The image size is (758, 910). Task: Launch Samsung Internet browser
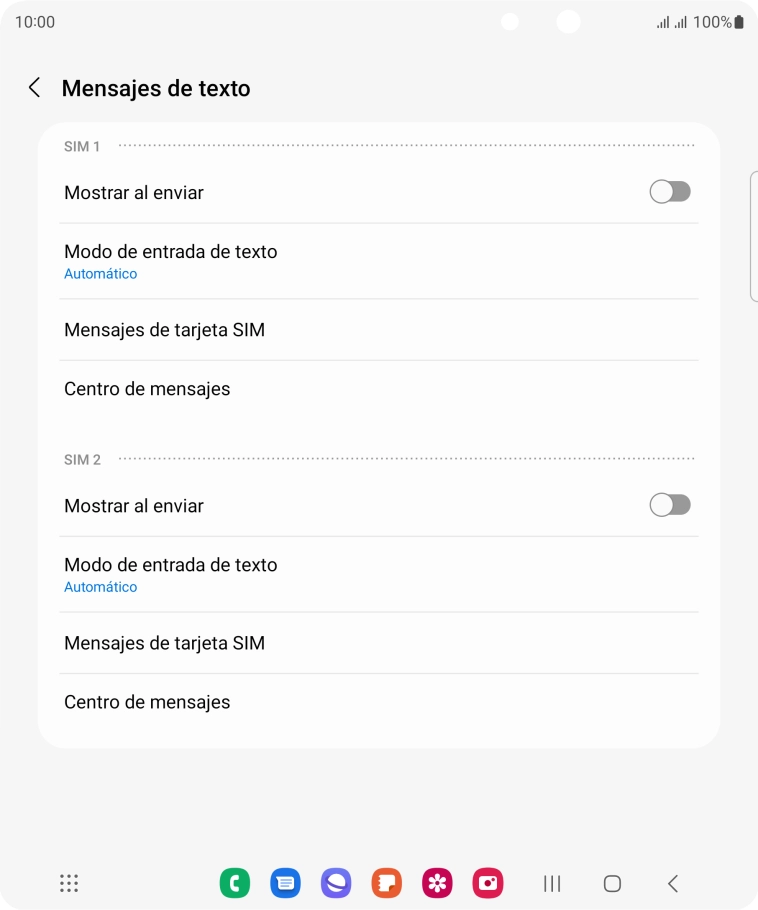pos(335,883)
